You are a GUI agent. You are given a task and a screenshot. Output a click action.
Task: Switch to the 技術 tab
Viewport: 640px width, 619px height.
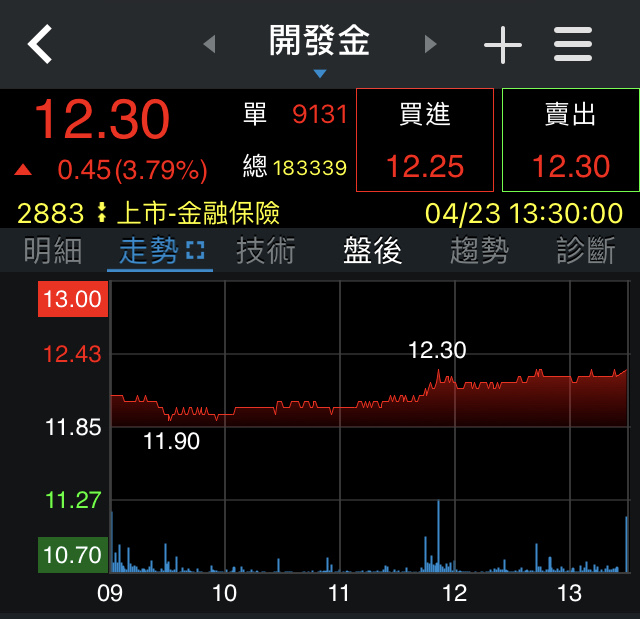[x=266, y=250]
